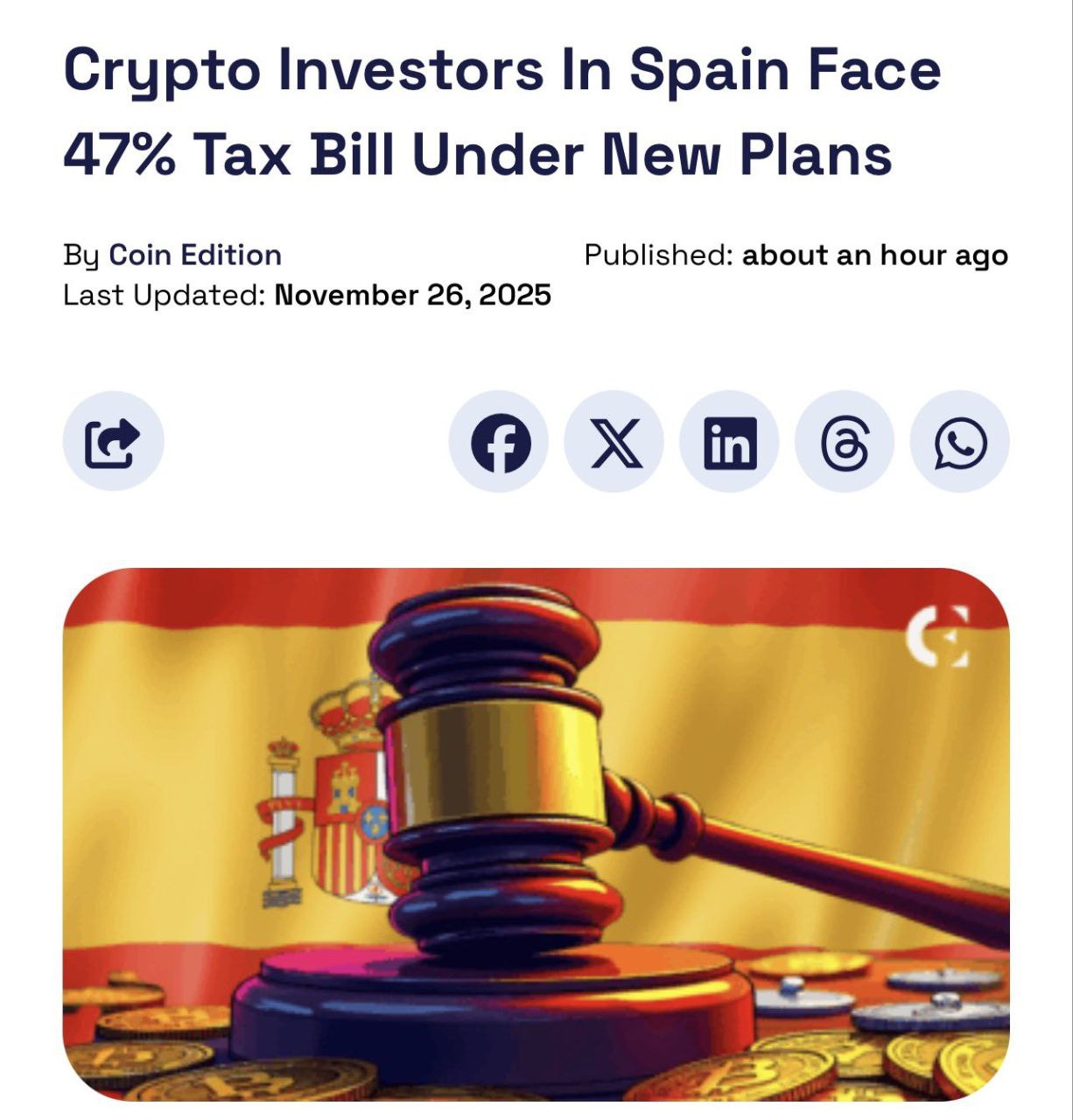
Task: Share article on X
Action: pos(614,441)
